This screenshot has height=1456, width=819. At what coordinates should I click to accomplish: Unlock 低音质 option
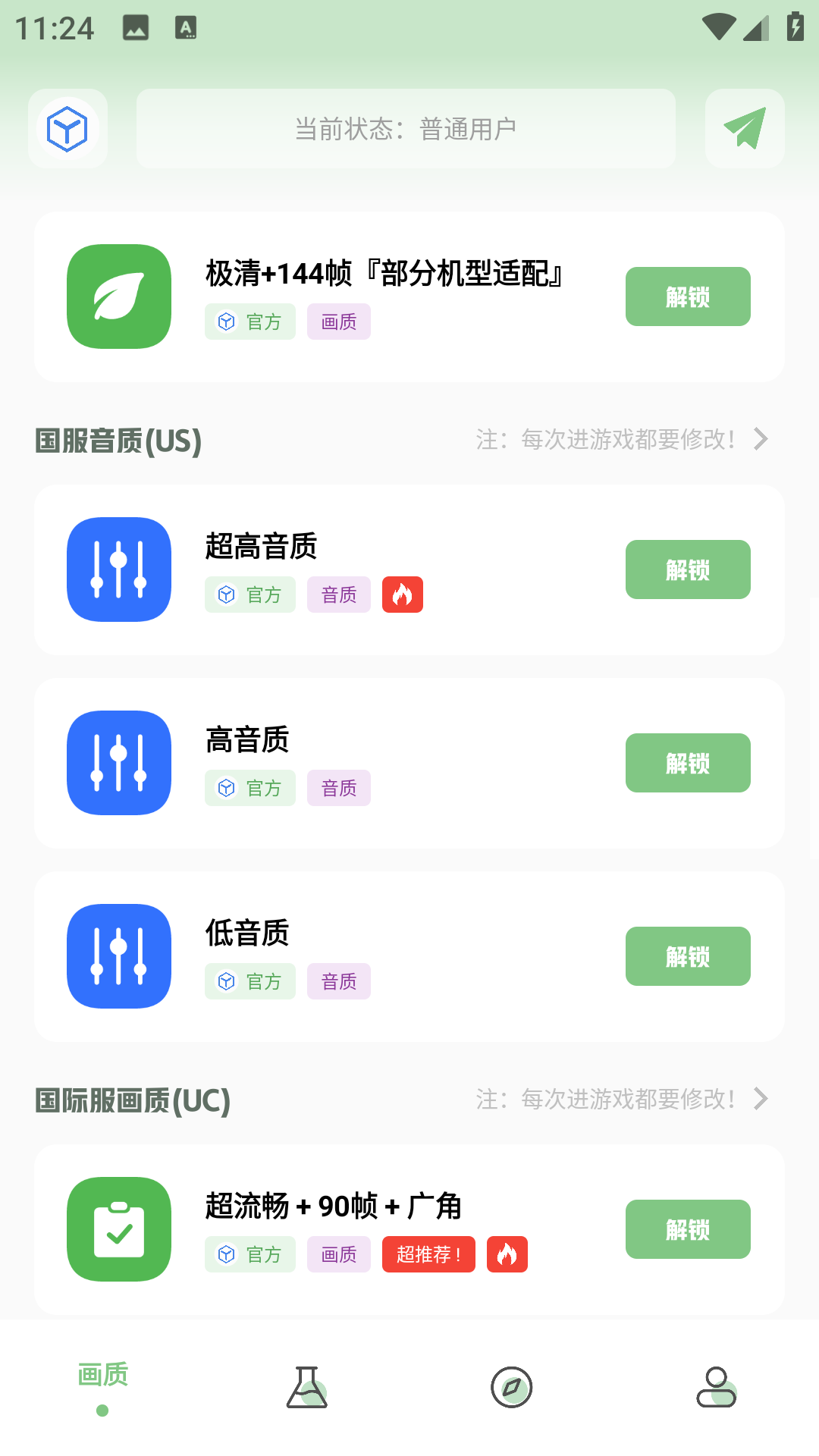pyautogui.click(x=687, y=956)
